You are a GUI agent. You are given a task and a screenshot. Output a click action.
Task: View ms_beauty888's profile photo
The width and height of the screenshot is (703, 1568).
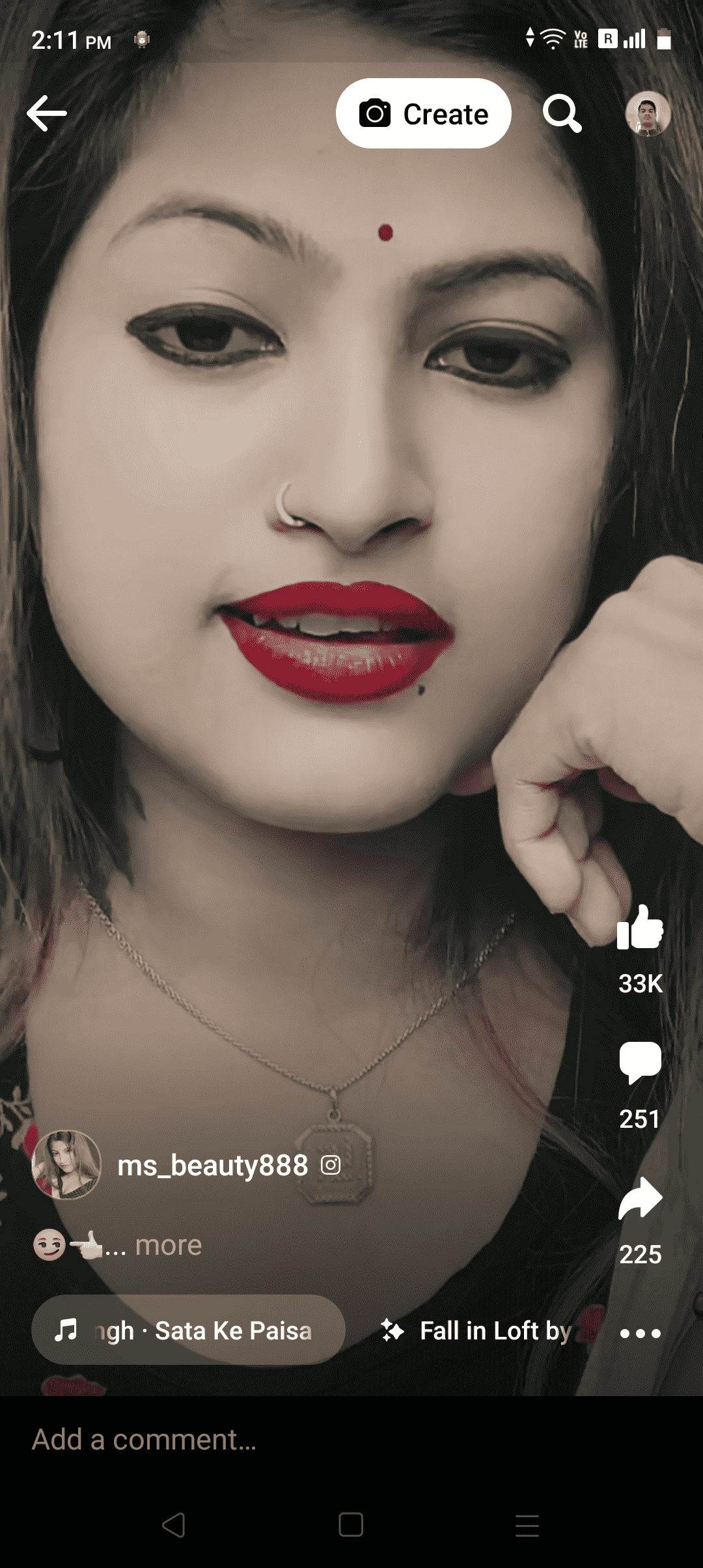coord(66,1165)
